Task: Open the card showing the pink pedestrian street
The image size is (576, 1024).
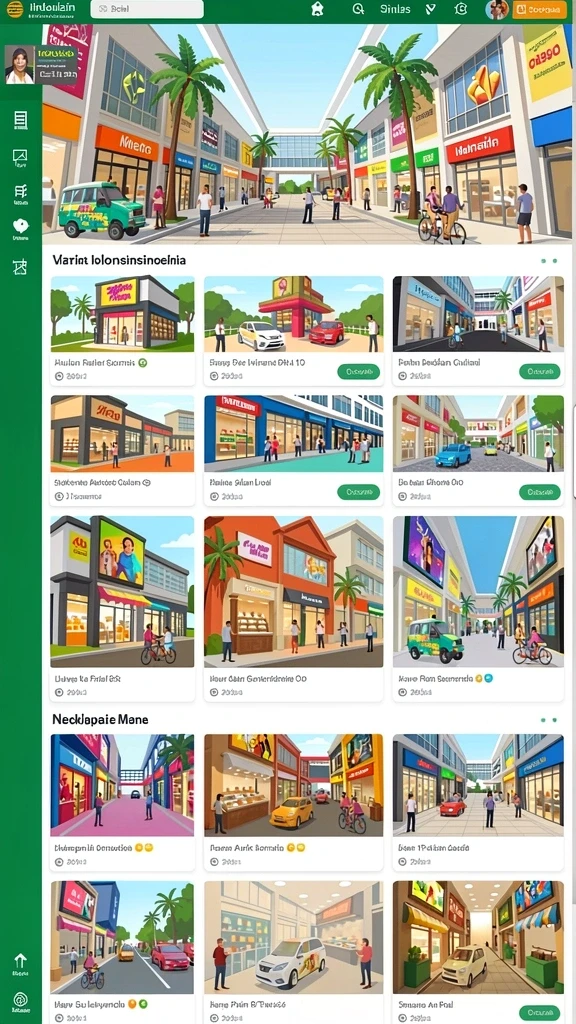Action: point(122,802)
